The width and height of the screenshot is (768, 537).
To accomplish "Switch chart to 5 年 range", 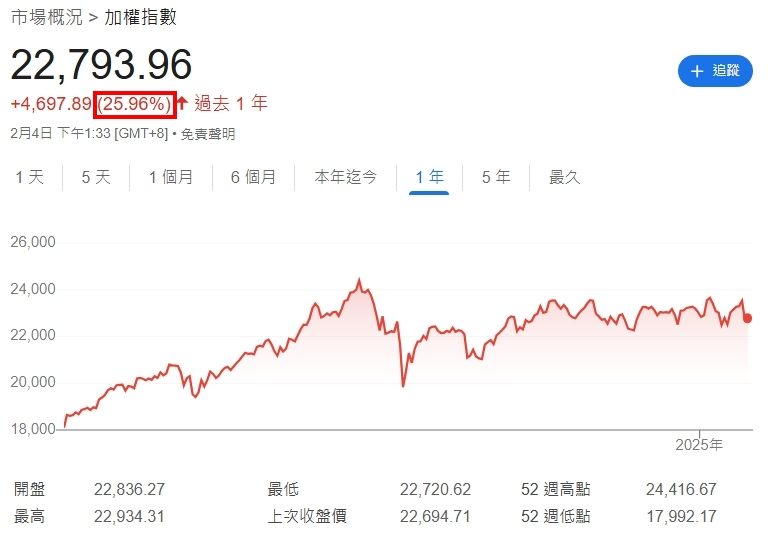I will pos(496,177).
